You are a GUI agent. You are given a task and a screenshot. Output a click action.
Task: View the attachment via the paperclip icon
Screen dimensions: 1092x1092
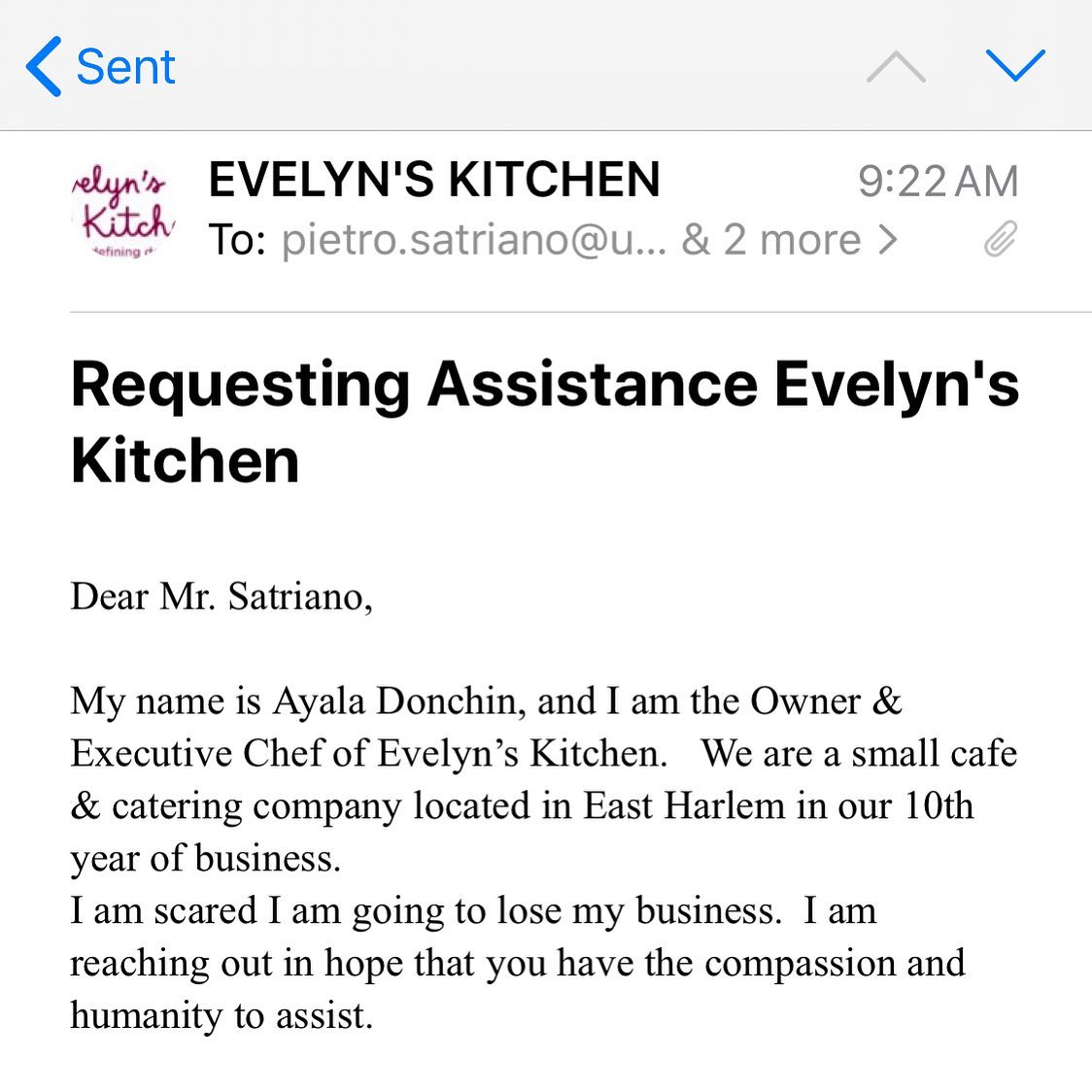click(x=1000, y=239)
